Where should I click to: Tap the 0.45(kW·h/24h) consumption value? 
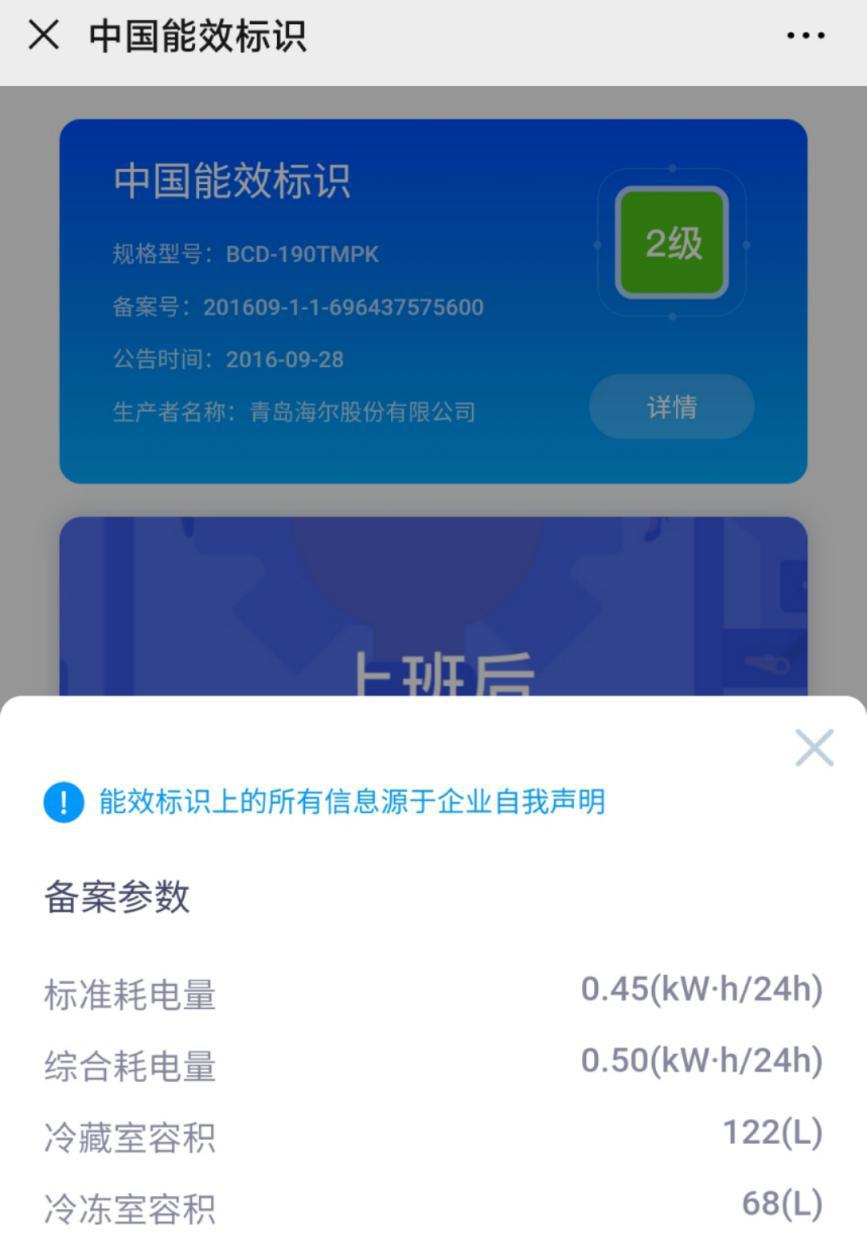pyautogui.click(x=701, y=988)
